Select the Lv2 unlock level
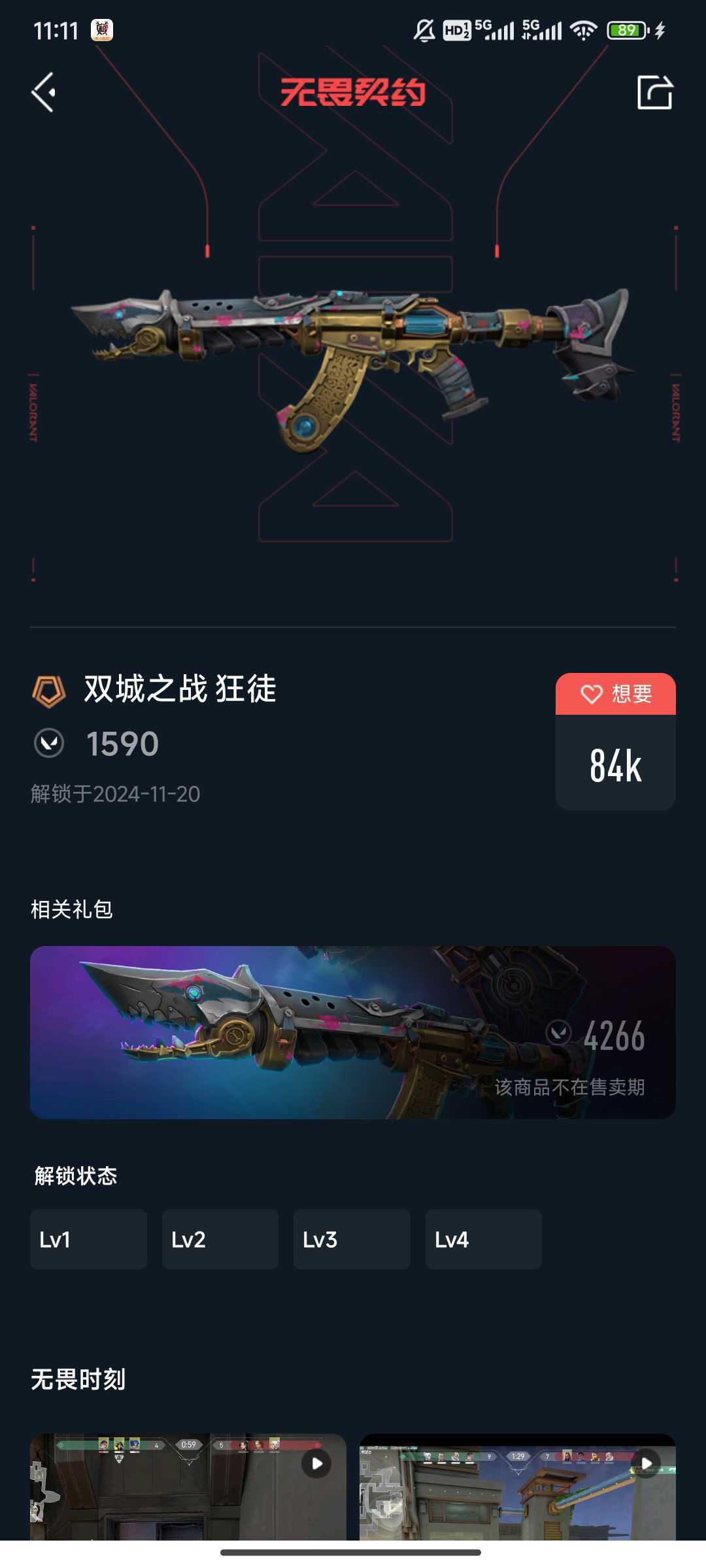 [220, 1239]
